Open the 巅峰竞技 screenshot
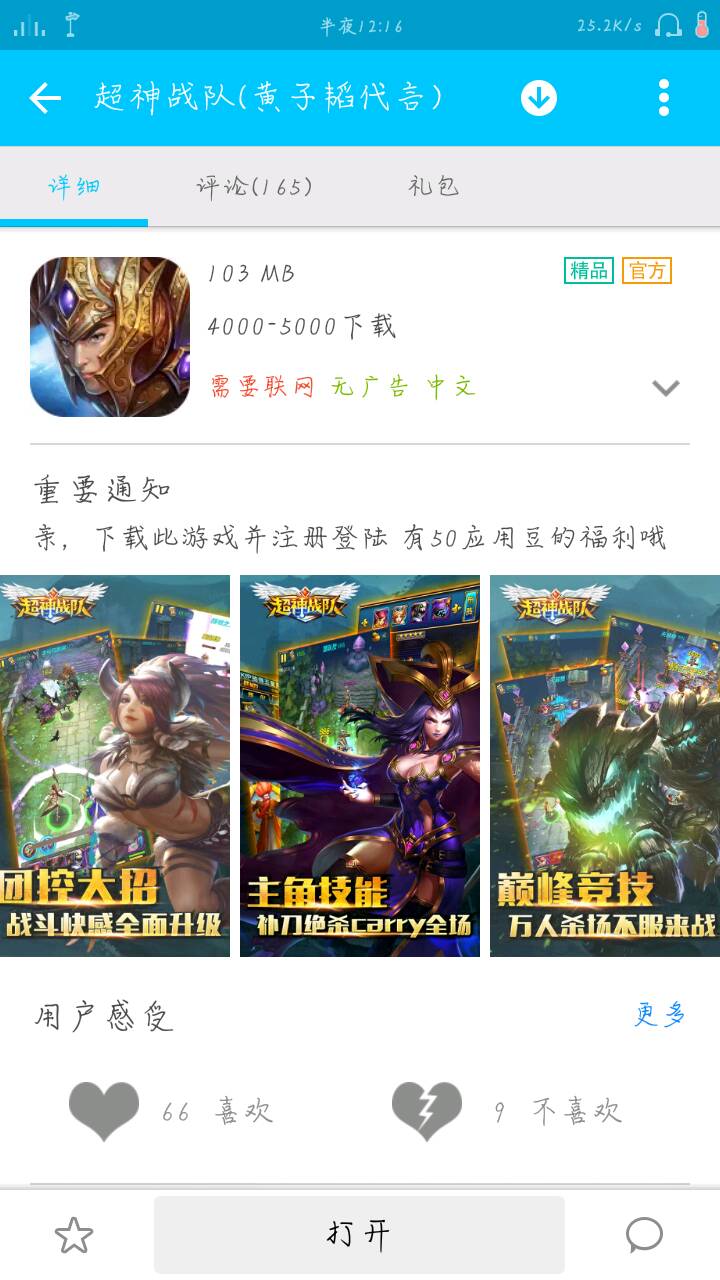720x1280 pixels. [605, 766]
